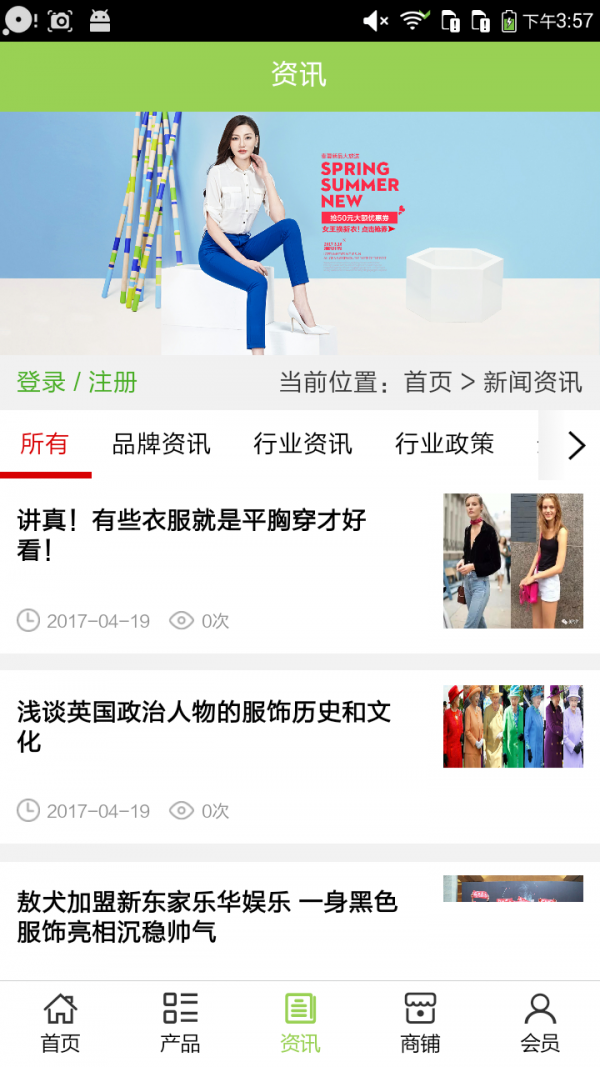Select the 资讯 bottom tab
Screen dimensions: 600x1067
point(300,1023)
